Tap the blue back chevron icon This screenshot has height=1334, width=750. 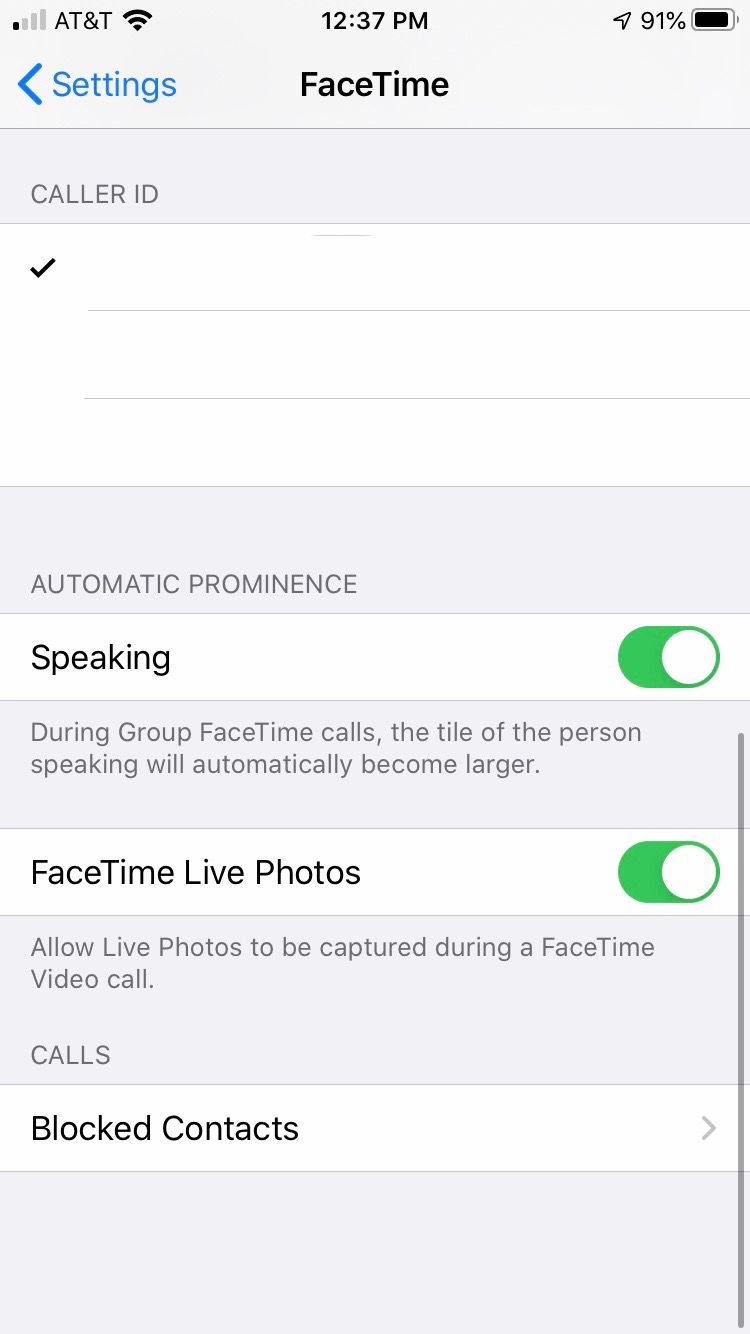(28, 85)
